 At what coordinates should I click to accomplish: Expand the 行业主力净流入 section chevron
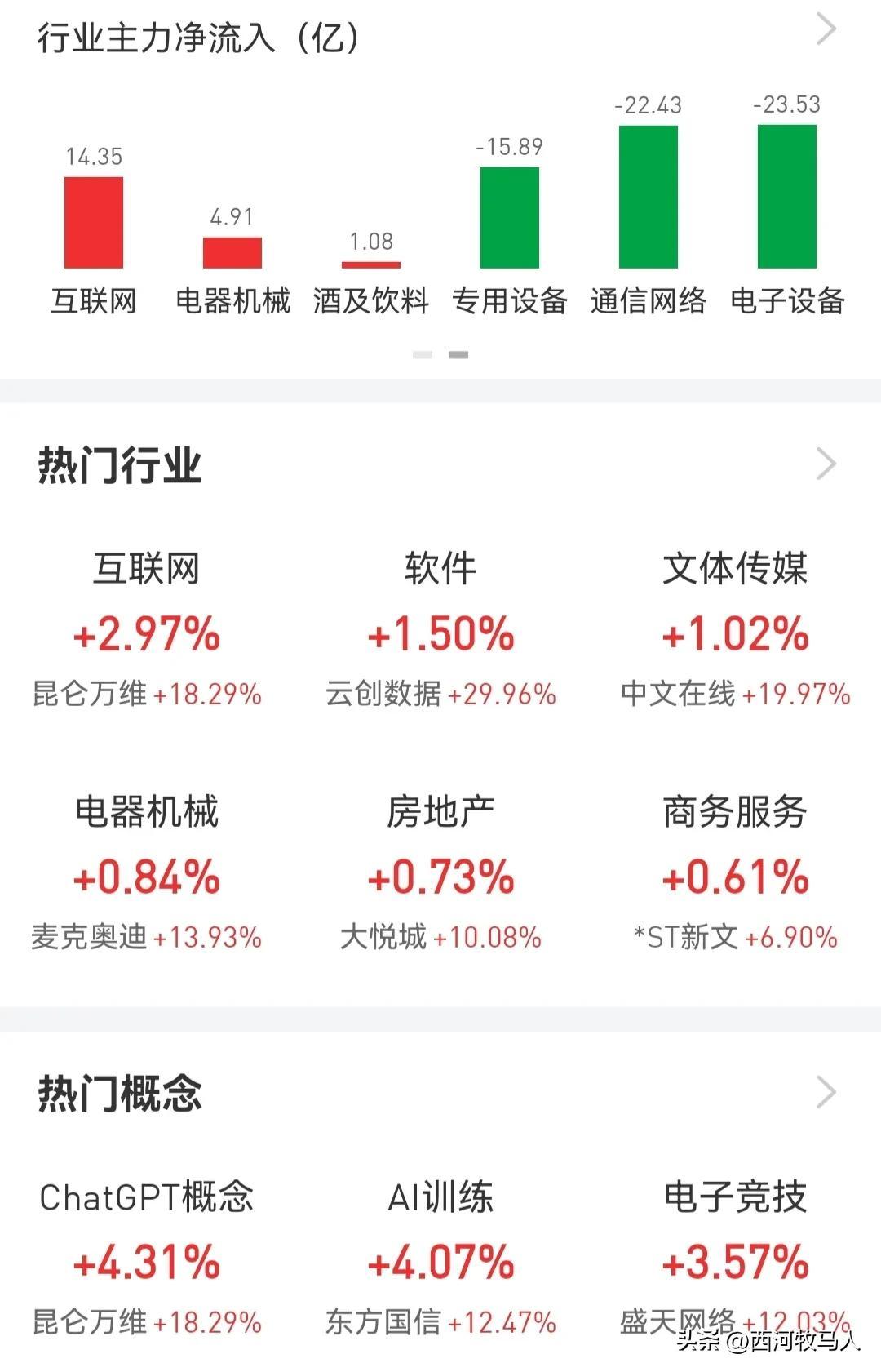click(x=826, y=30)
